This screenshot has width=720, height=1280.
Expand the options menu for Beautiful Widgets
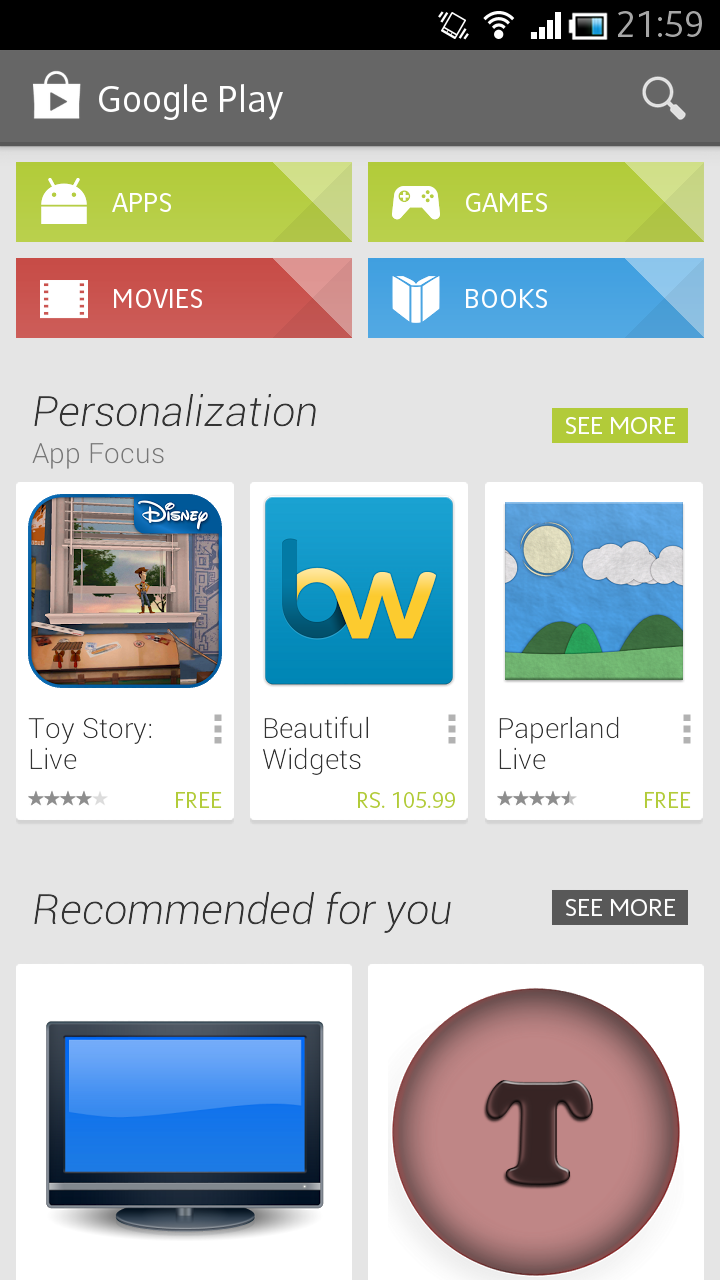click(x=451, y=729)
